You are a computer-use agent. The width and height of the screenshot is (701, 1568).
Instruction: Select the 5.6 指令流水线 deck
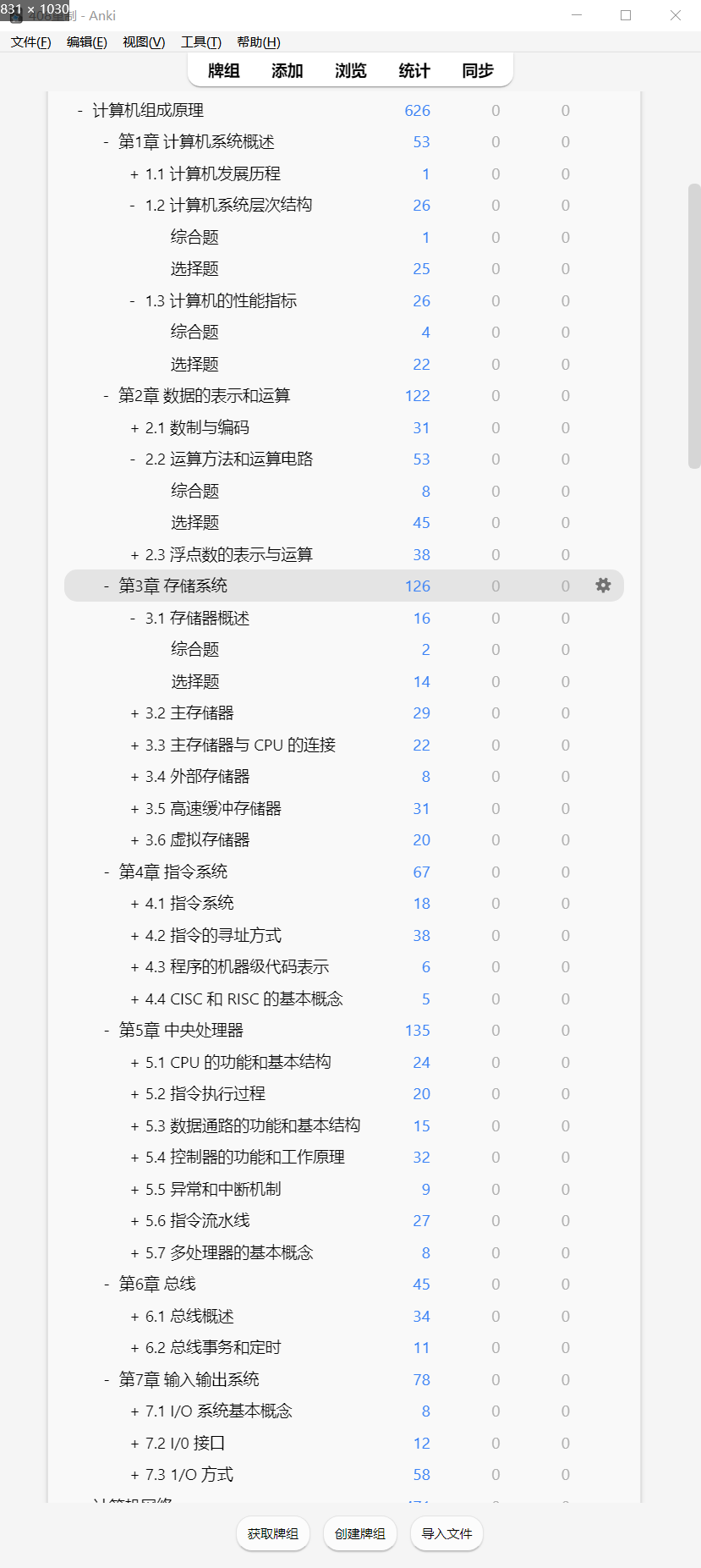(197, 1220)
